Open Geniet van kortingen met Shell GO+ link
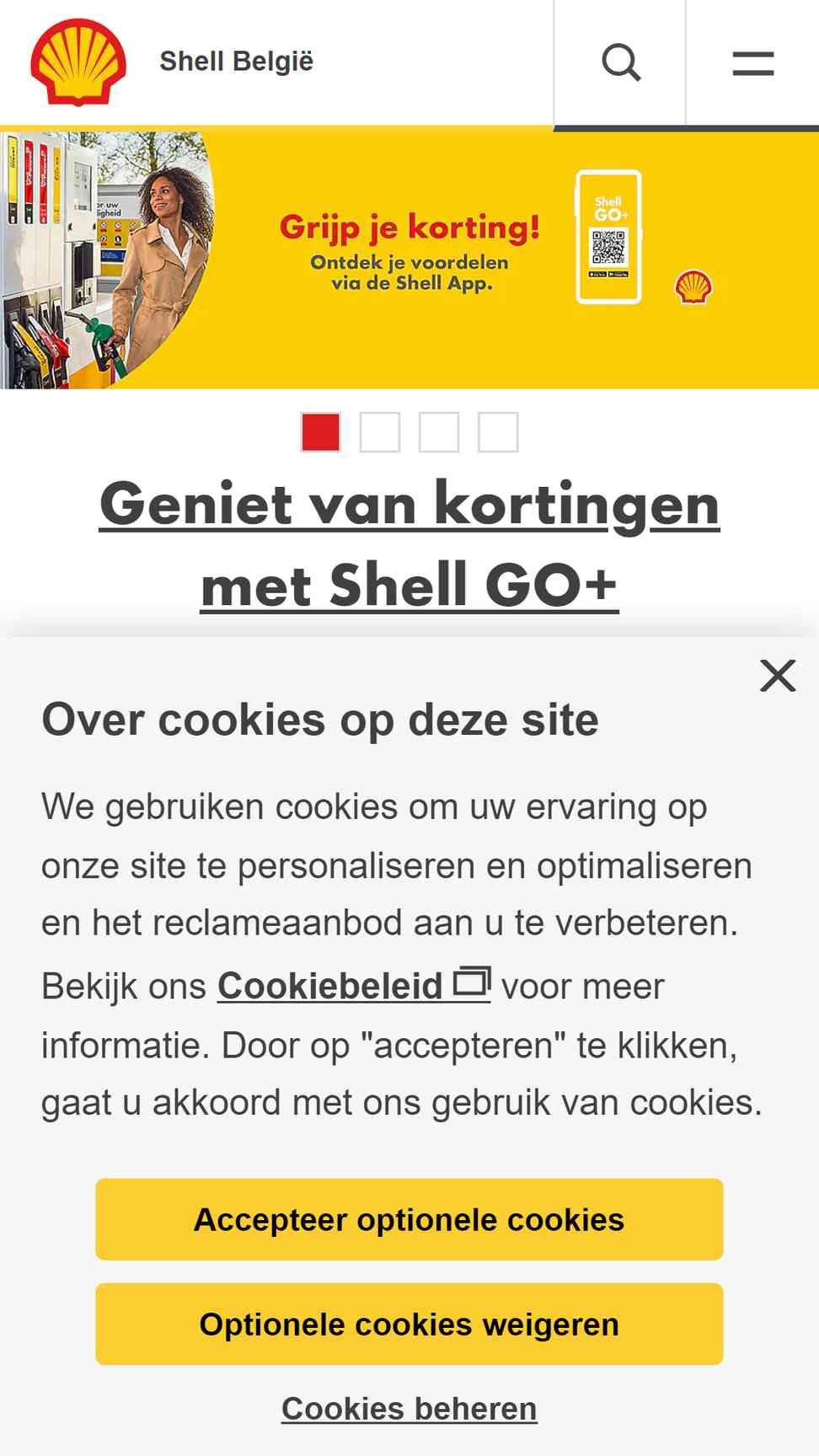This screenshot has height=1456, width=819. click(x=409, y=544)
